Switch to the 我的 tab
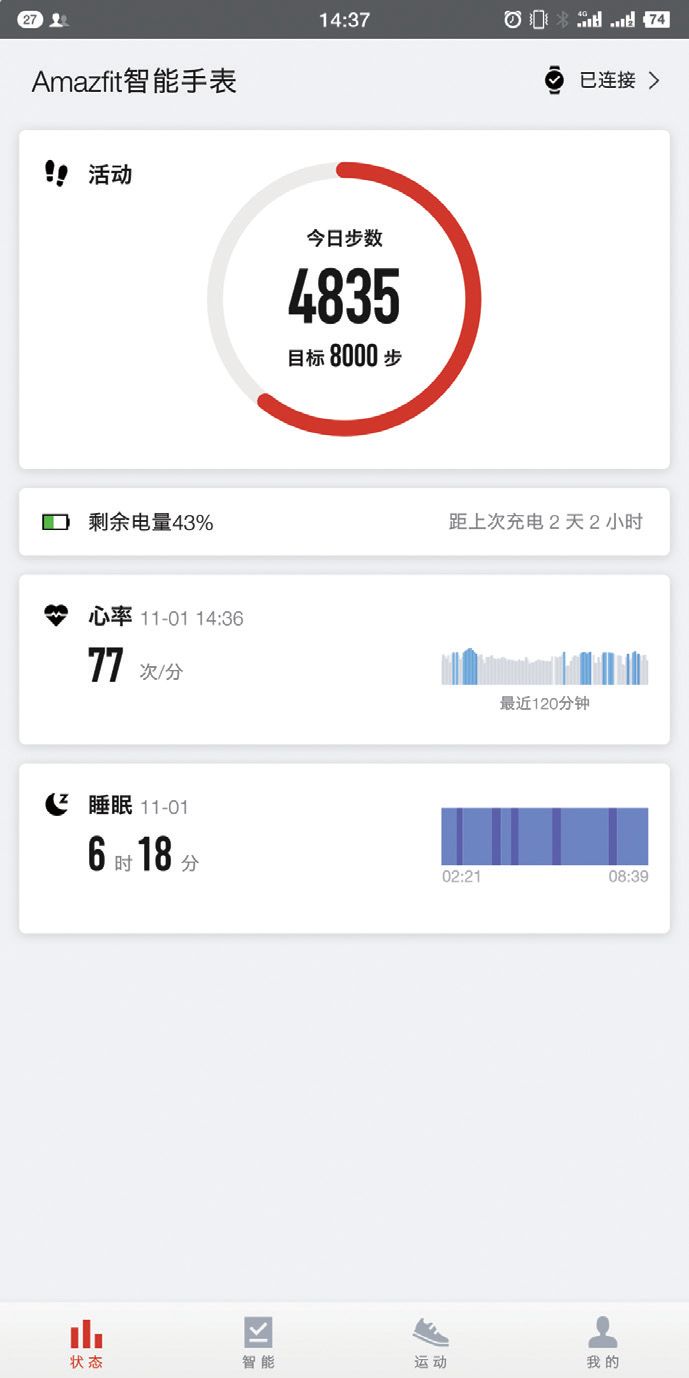 [x=602, y=1341]
